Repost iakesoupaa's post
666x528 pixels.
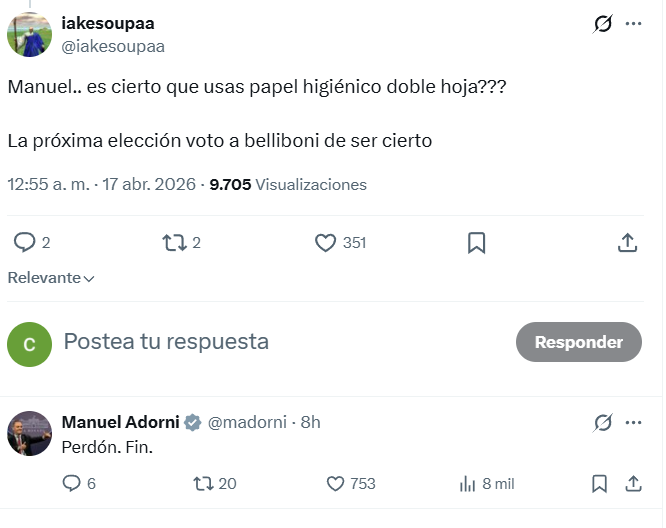point(174,242)
